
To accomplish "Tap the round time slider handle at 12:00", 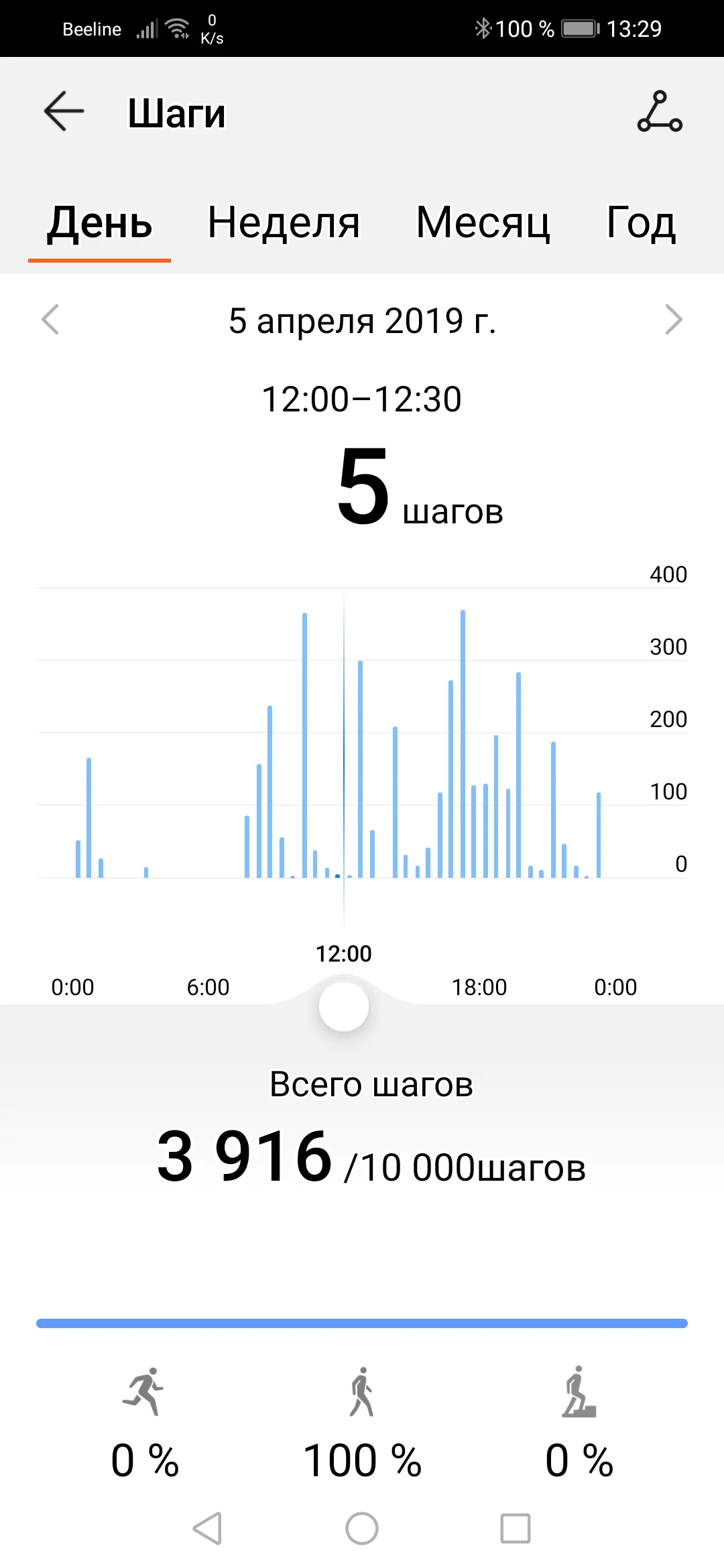I will (344, 1006).
